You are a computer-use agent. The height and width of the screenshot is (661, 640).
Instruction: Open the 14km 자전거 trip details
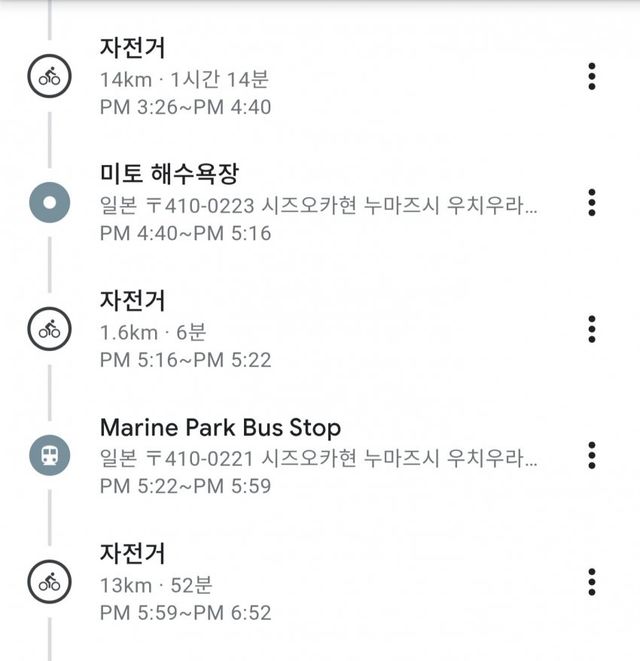300,76
